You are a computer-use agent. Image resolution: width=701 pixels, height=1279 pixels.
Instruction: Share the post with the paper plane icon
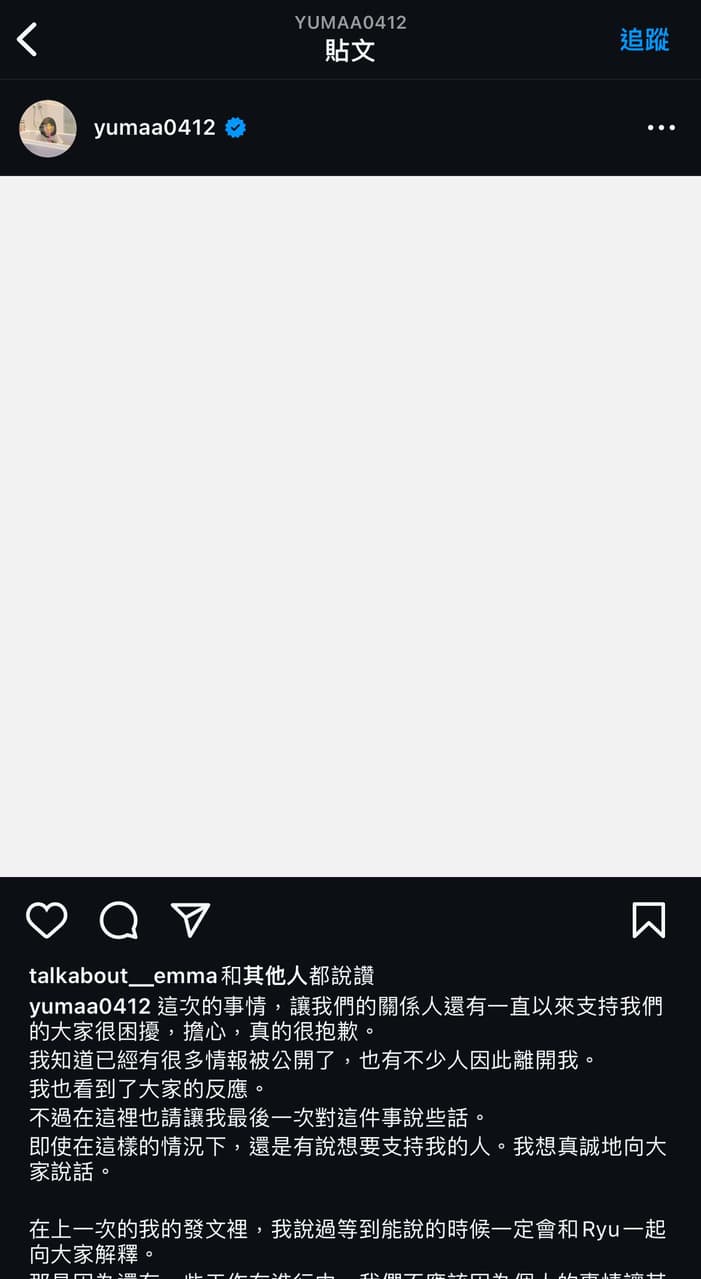click(190, 920)
